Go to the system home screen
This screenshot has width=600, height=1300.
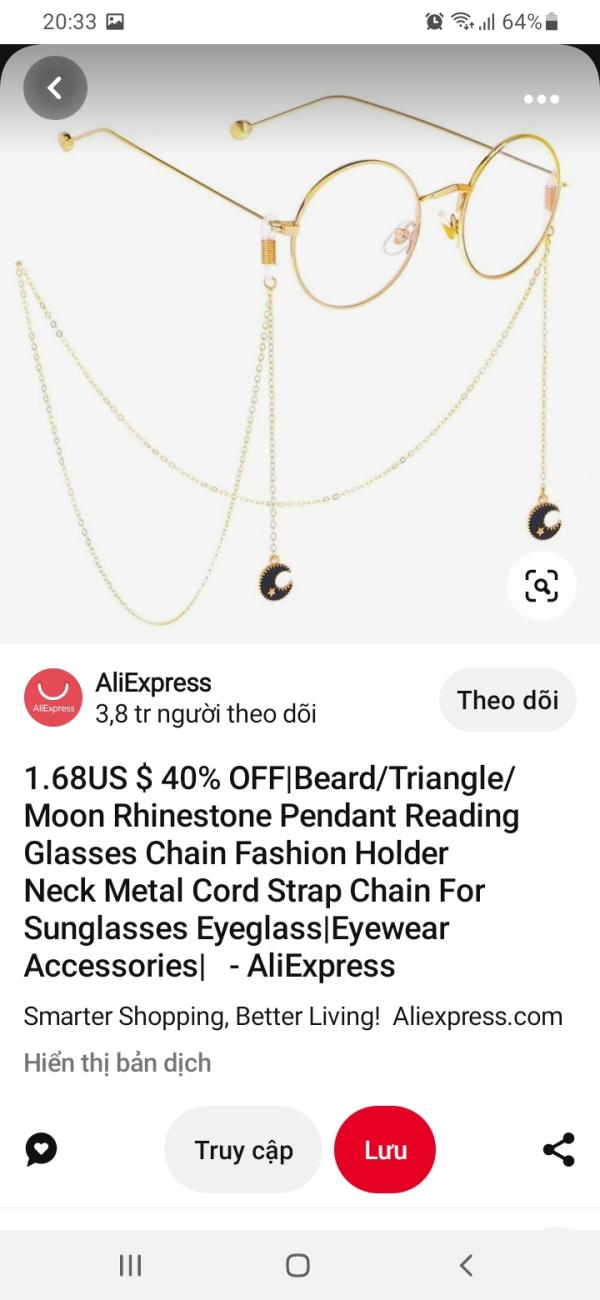tap(298, 1265)
